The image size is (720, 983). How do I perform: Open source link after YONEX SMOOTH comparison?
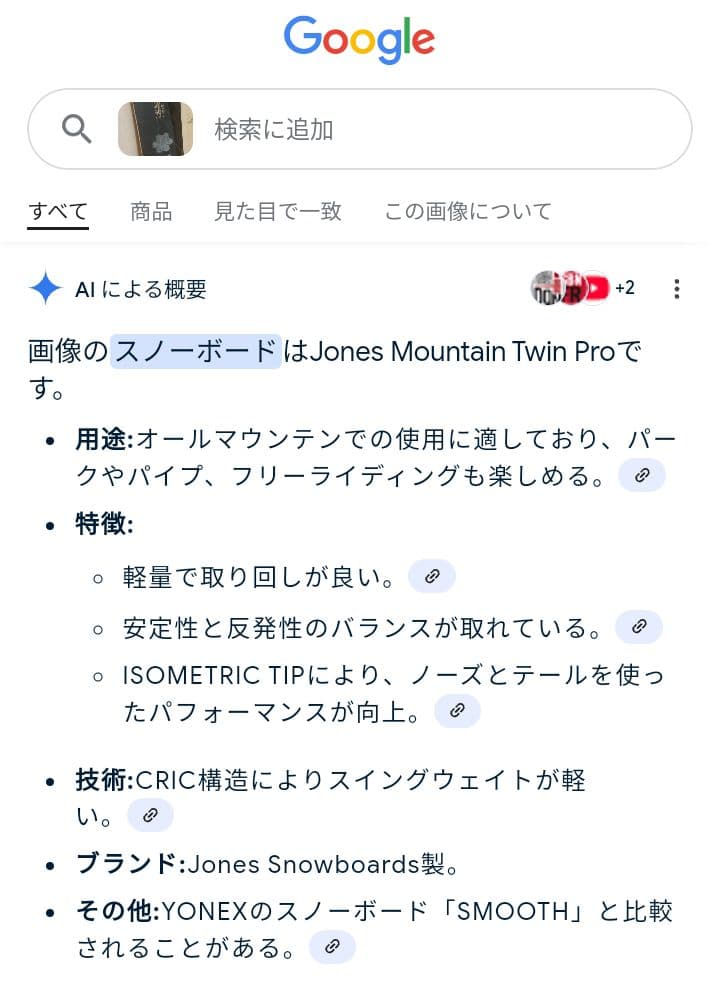[x=332, y=946]
